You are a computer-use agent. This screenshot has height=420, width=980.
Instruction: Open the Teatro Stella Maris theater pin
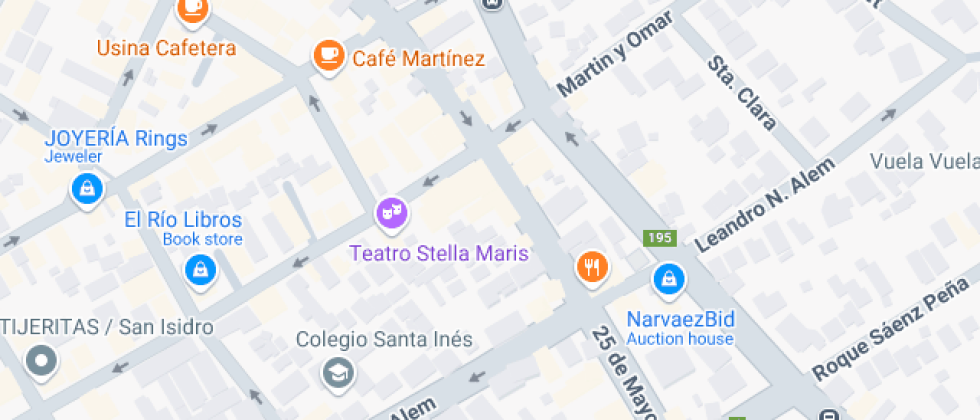pyautogui.click(x=392, y=212)
